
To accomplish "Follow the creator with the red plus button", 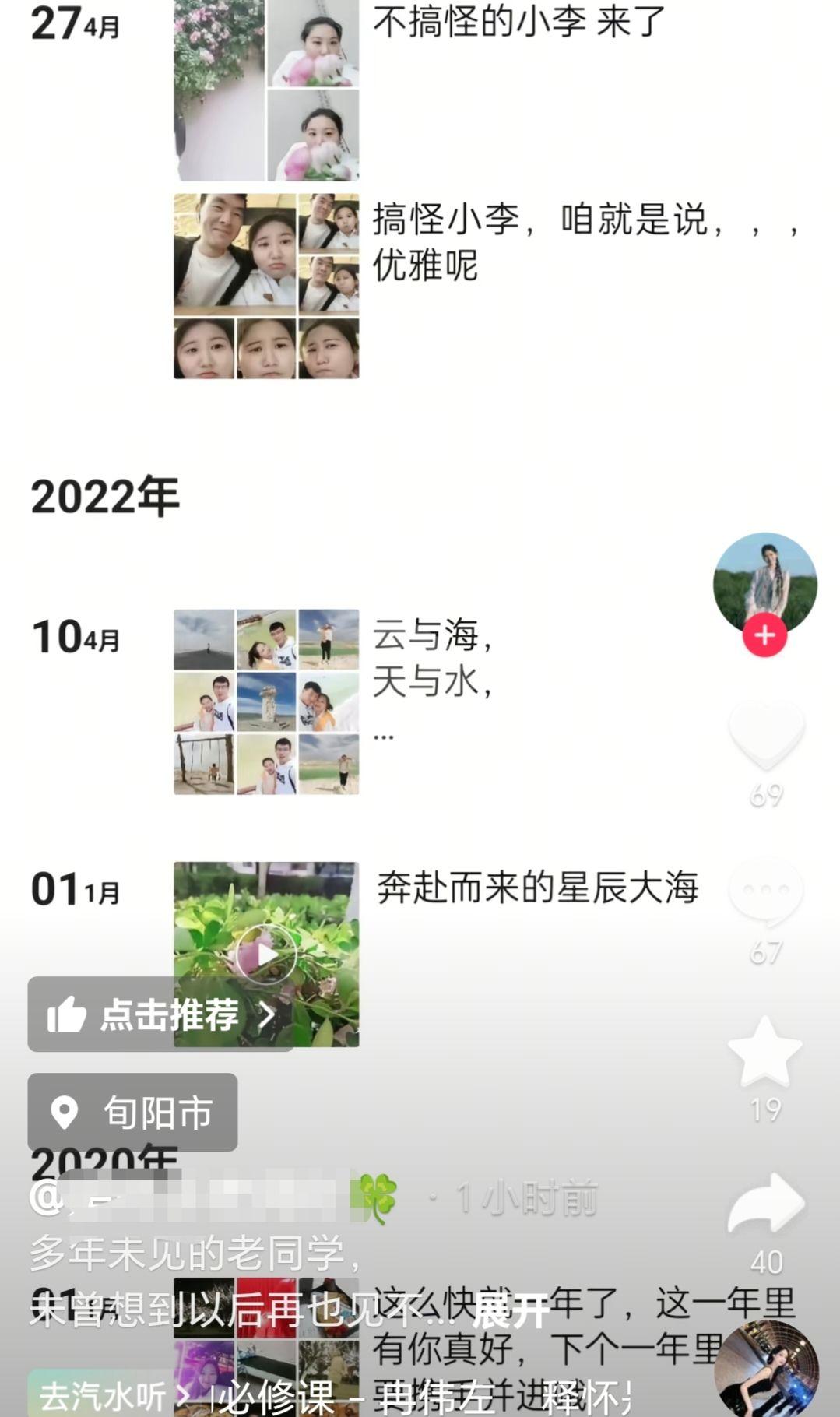I will [764, 635].
